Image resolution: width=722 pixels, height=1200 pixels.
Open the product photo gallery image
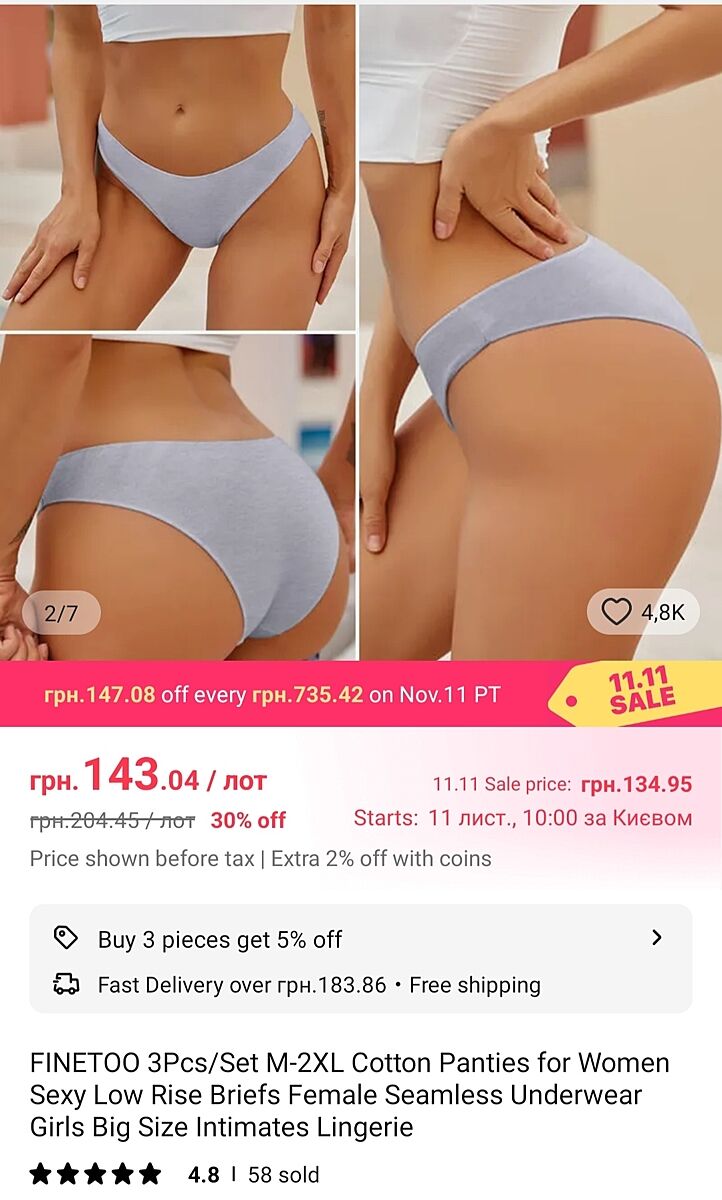(x=360, y=330)
